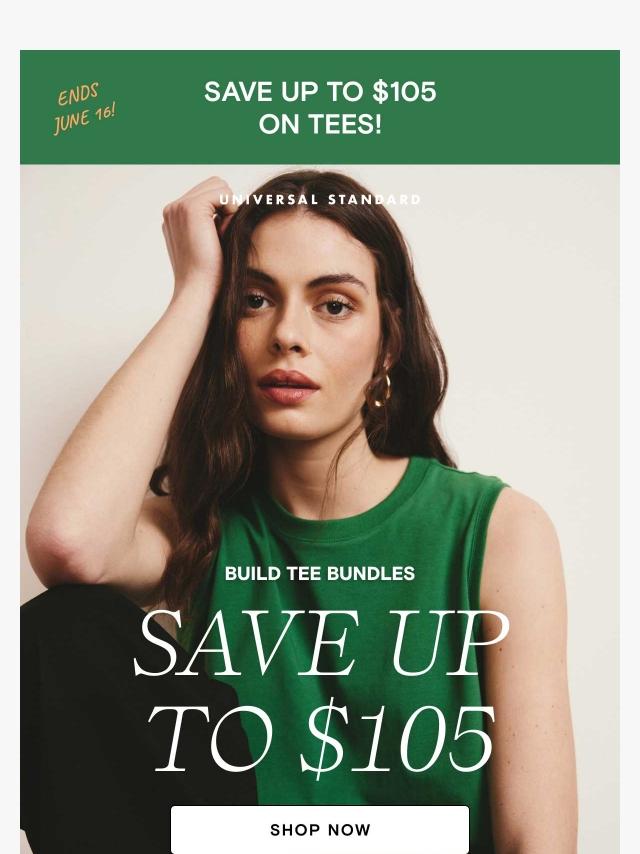Viewport: 640px width, 854px height.
Task: Open the Save up to $105 on tees banner
Action: pyautogui.click(x=320, y=107)
